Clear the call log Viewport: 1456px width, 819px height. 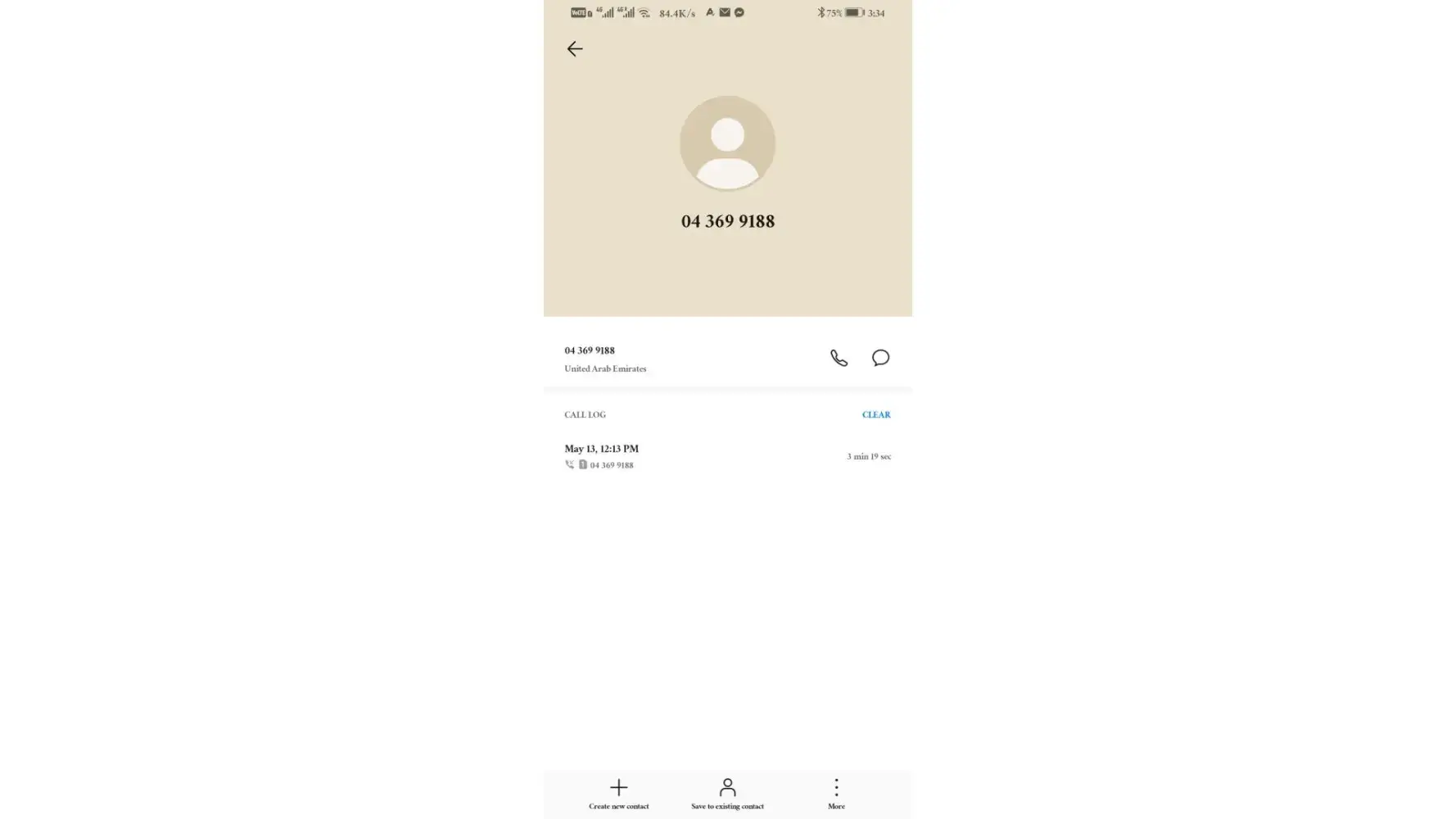(875, 414)
